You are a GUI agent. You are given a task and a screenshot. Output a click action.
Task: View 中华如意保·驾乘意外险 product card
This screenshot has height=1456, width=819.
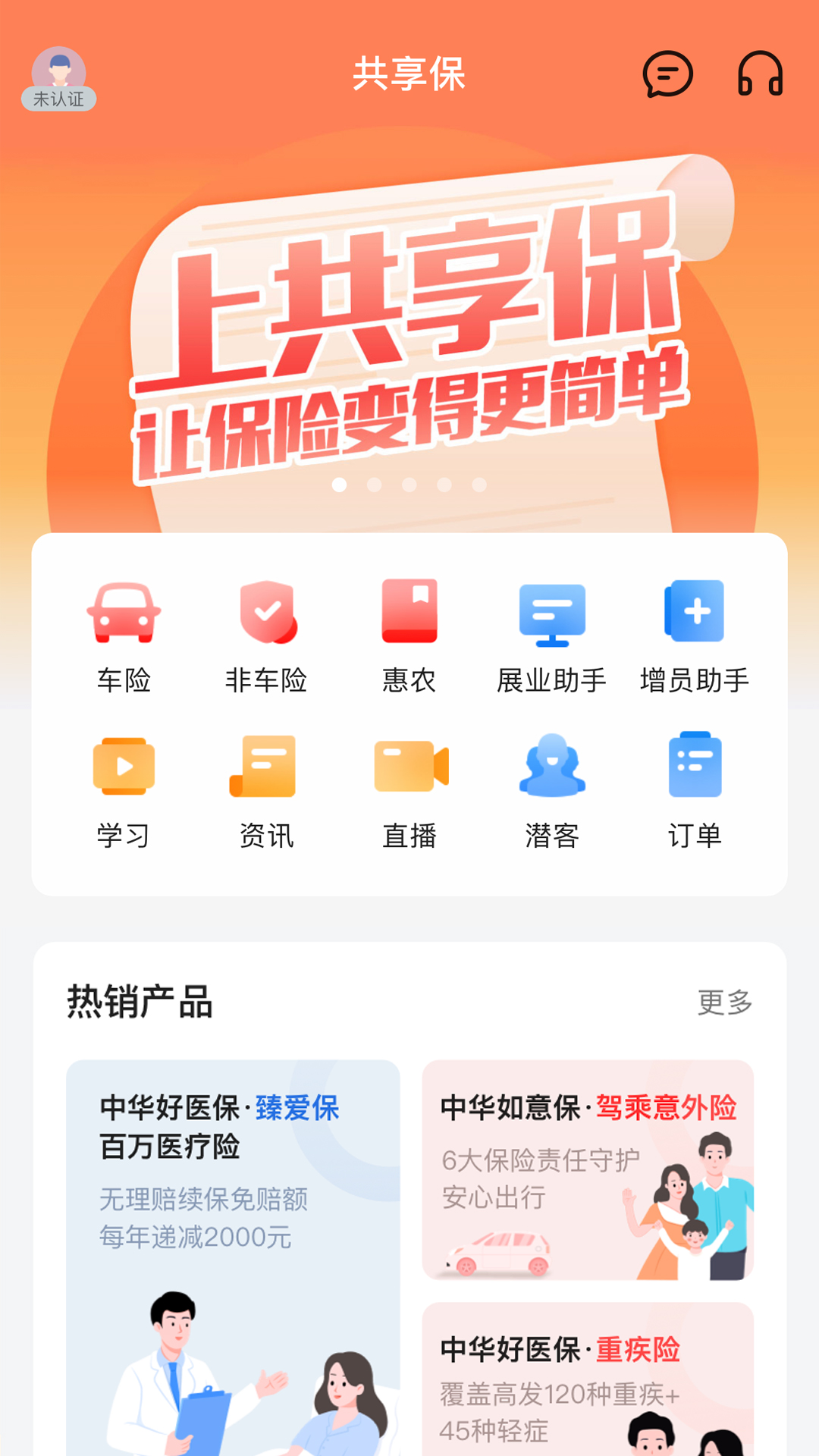pyautogui.click(x=588, y=1169)
